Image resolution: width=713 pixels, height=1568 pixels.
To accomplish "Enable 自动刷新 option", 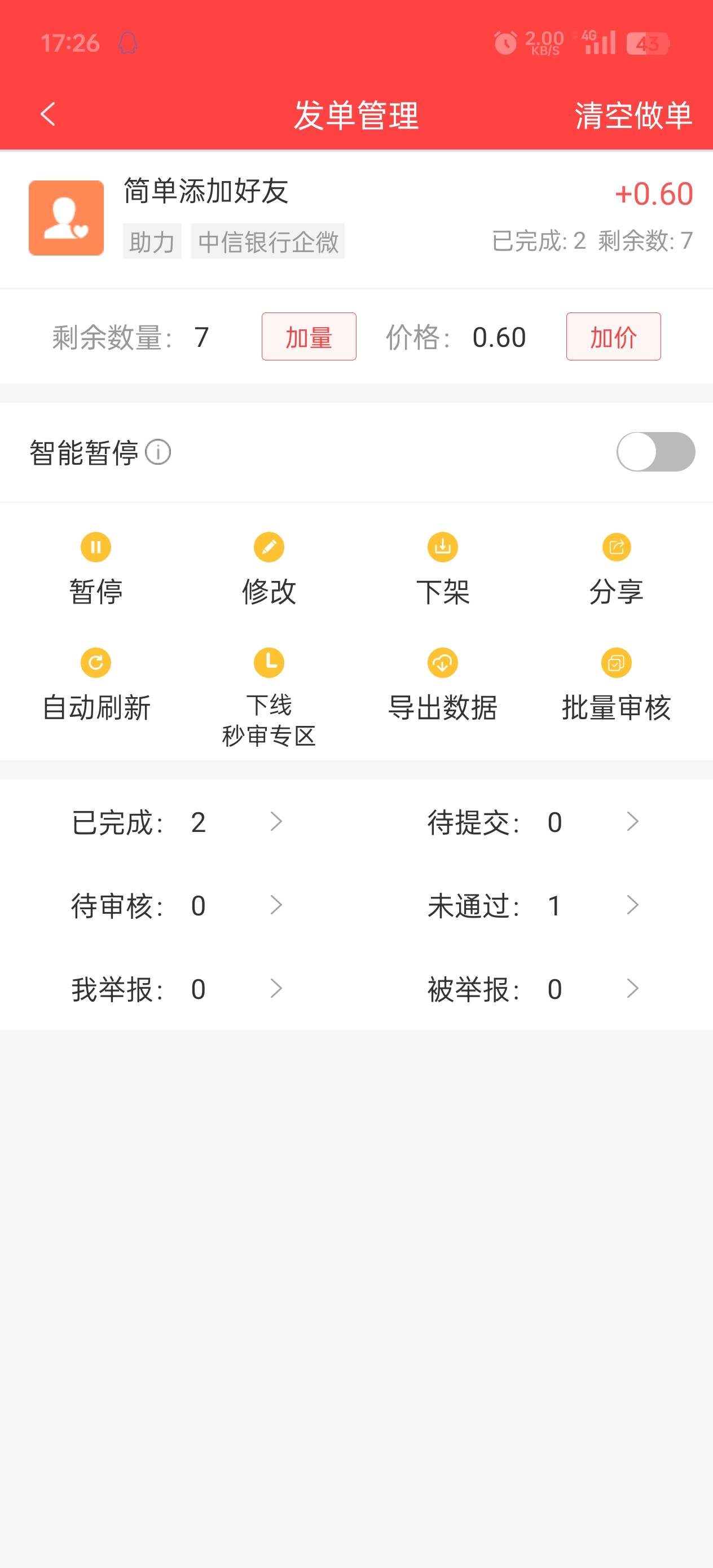I will pos(95,686).
